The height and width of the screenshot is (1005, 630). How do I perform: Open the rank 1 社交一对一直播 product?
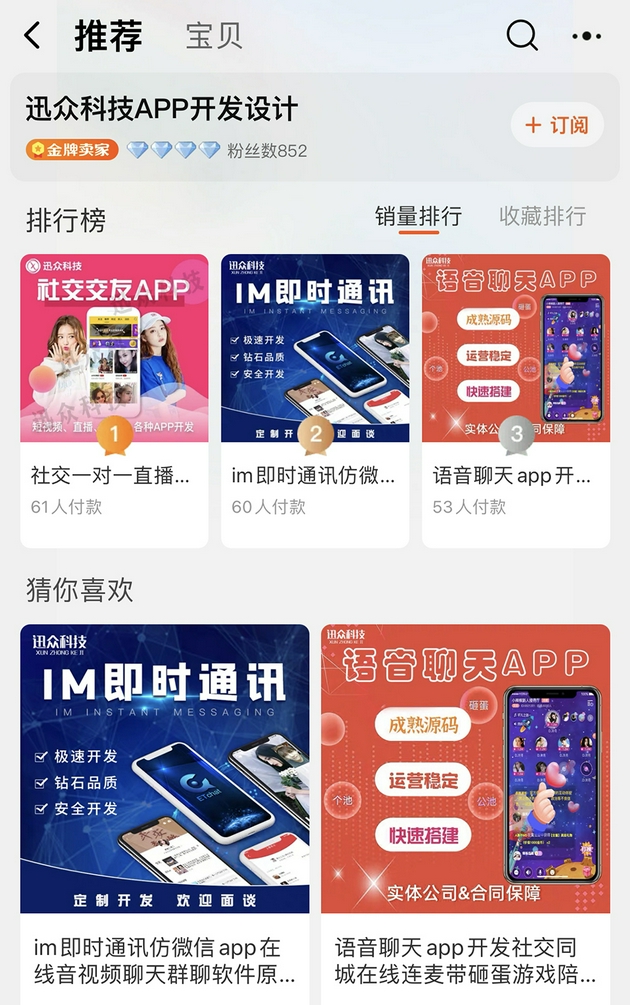point(114,400)
